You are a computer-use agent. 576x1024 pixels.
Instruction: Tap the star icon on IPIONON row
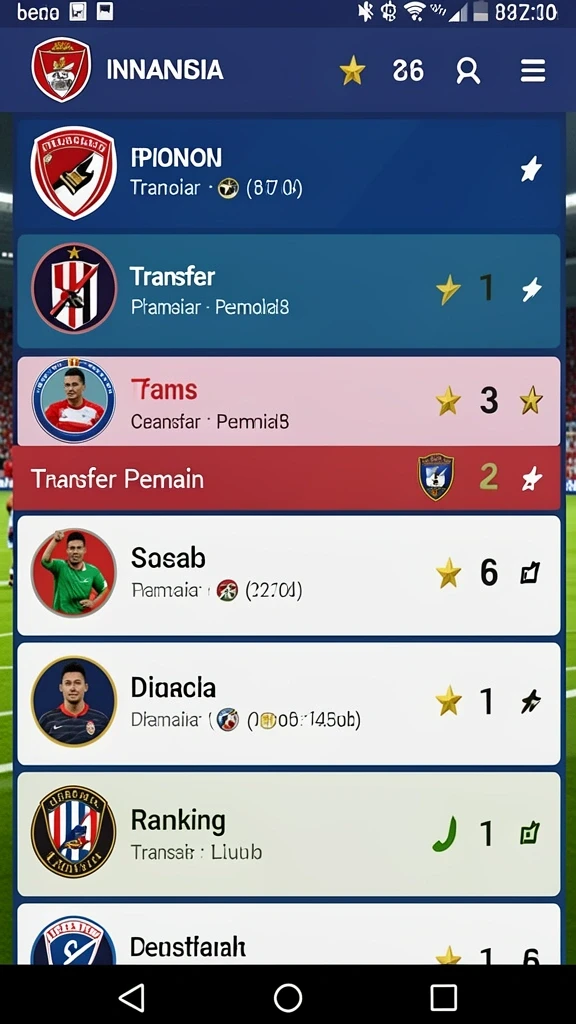pyautogui.click(x=531, y=169)
